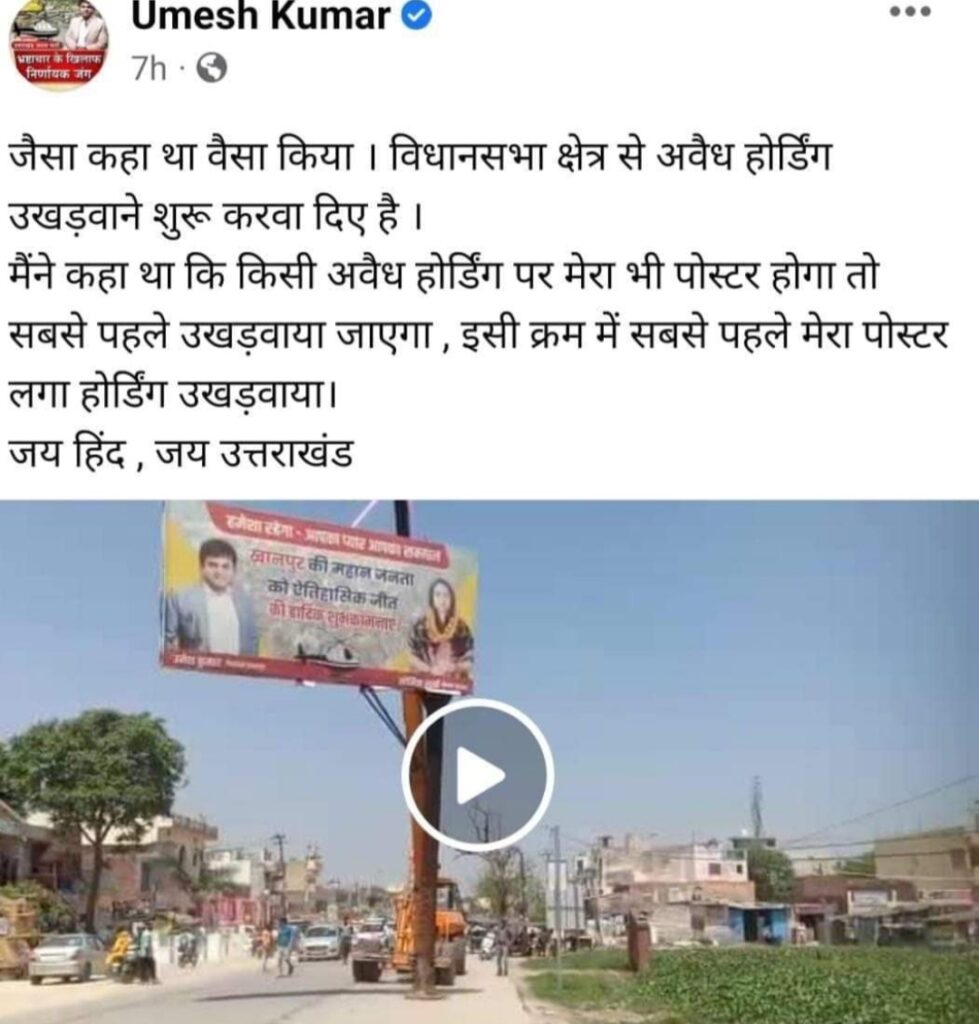The width and height of the screenshot is (979, 1024).
Task: Open Umesh Kumar's circular profile picture
Action: pos(57,45)
